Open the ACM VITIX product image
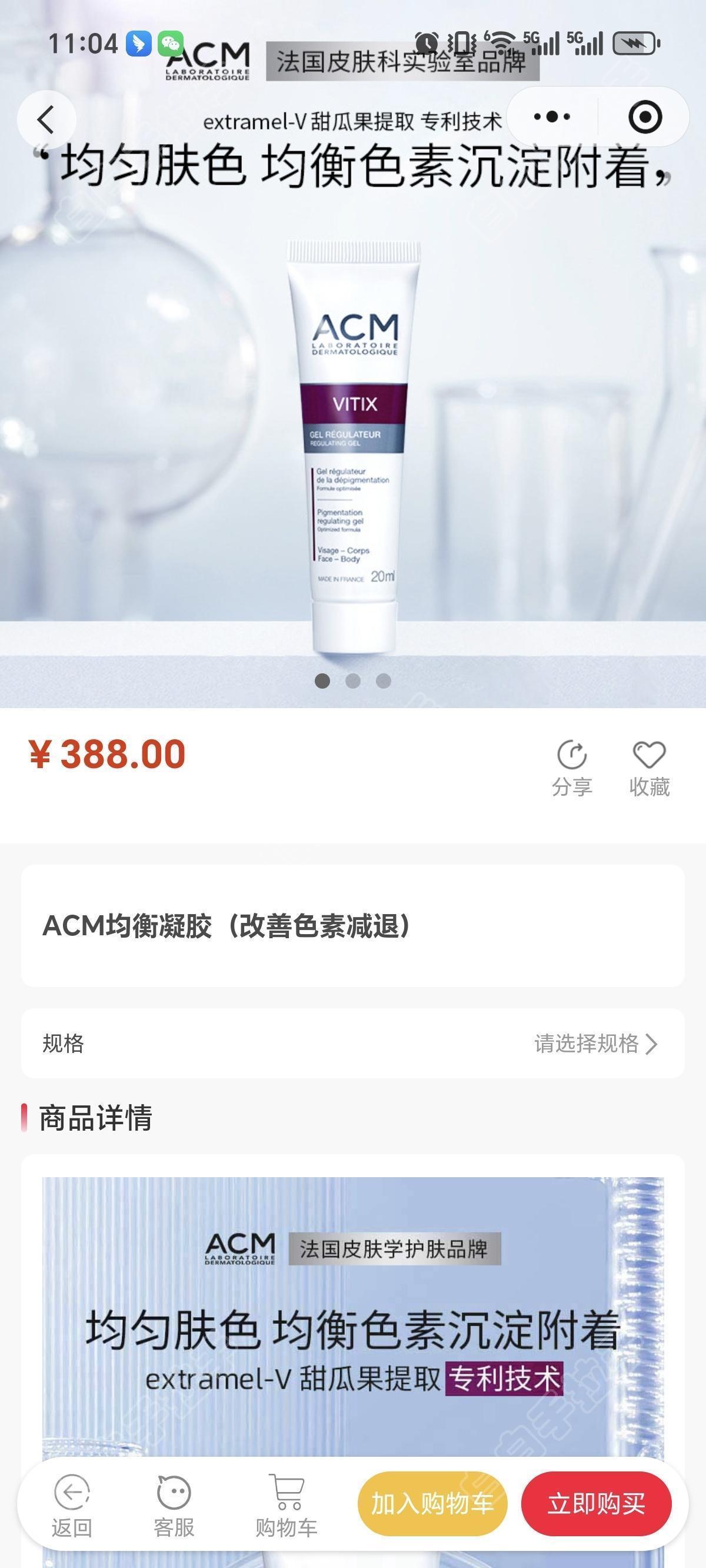The image size is (706, 1568). (354, 444)
